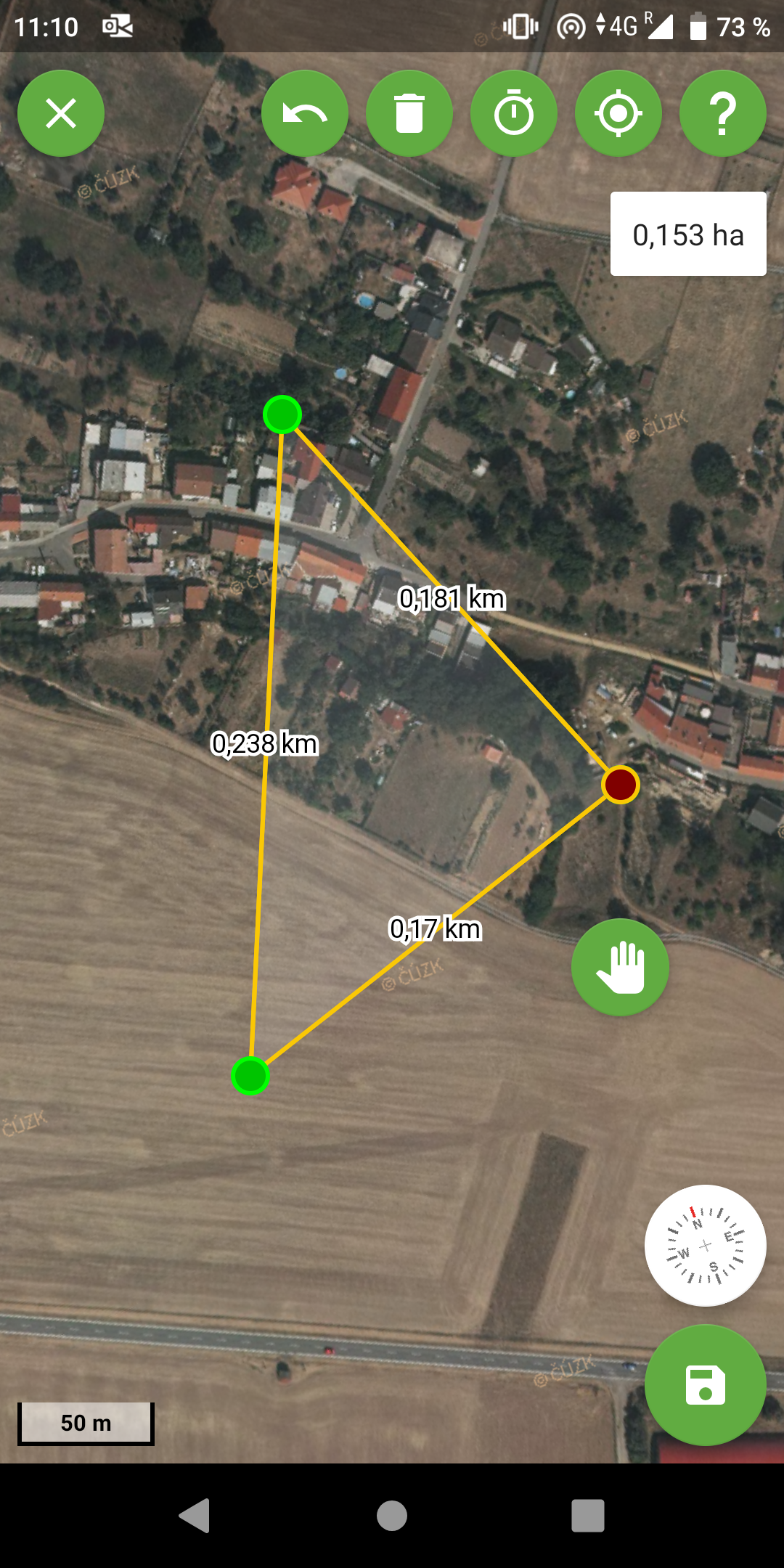This screenshot has width=784, height=1568.
Task: Tap the hand pan-mode button
Action: [620, 967]
